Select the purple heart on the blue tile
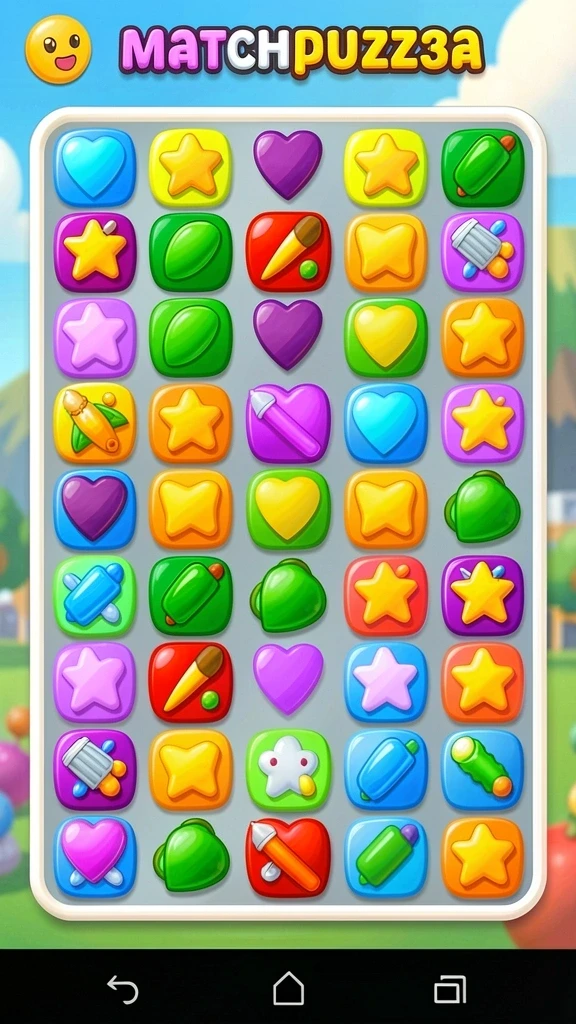 pos(95,509)
